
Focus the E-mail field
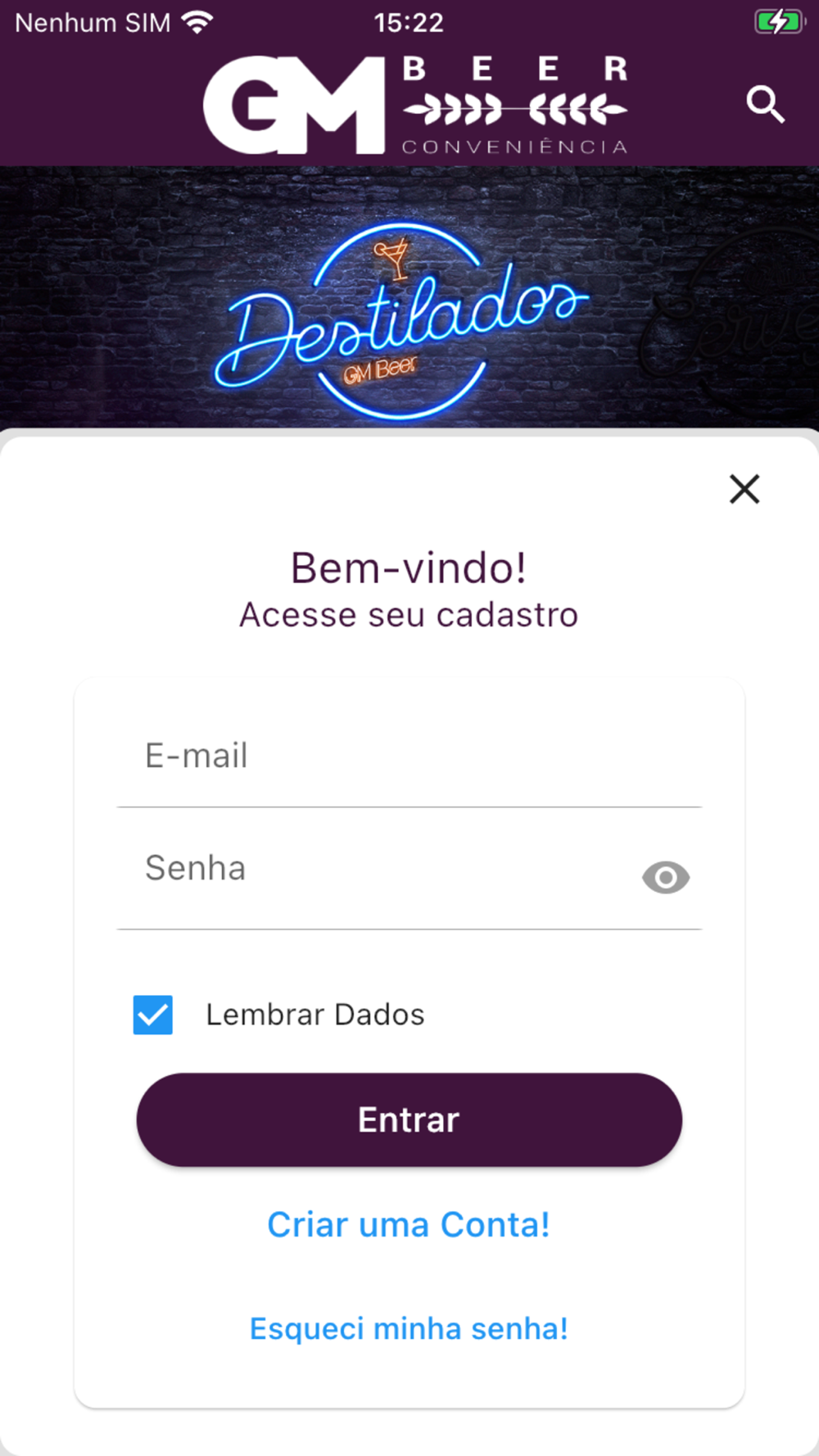pyautogui.click(x=409, y=757)
